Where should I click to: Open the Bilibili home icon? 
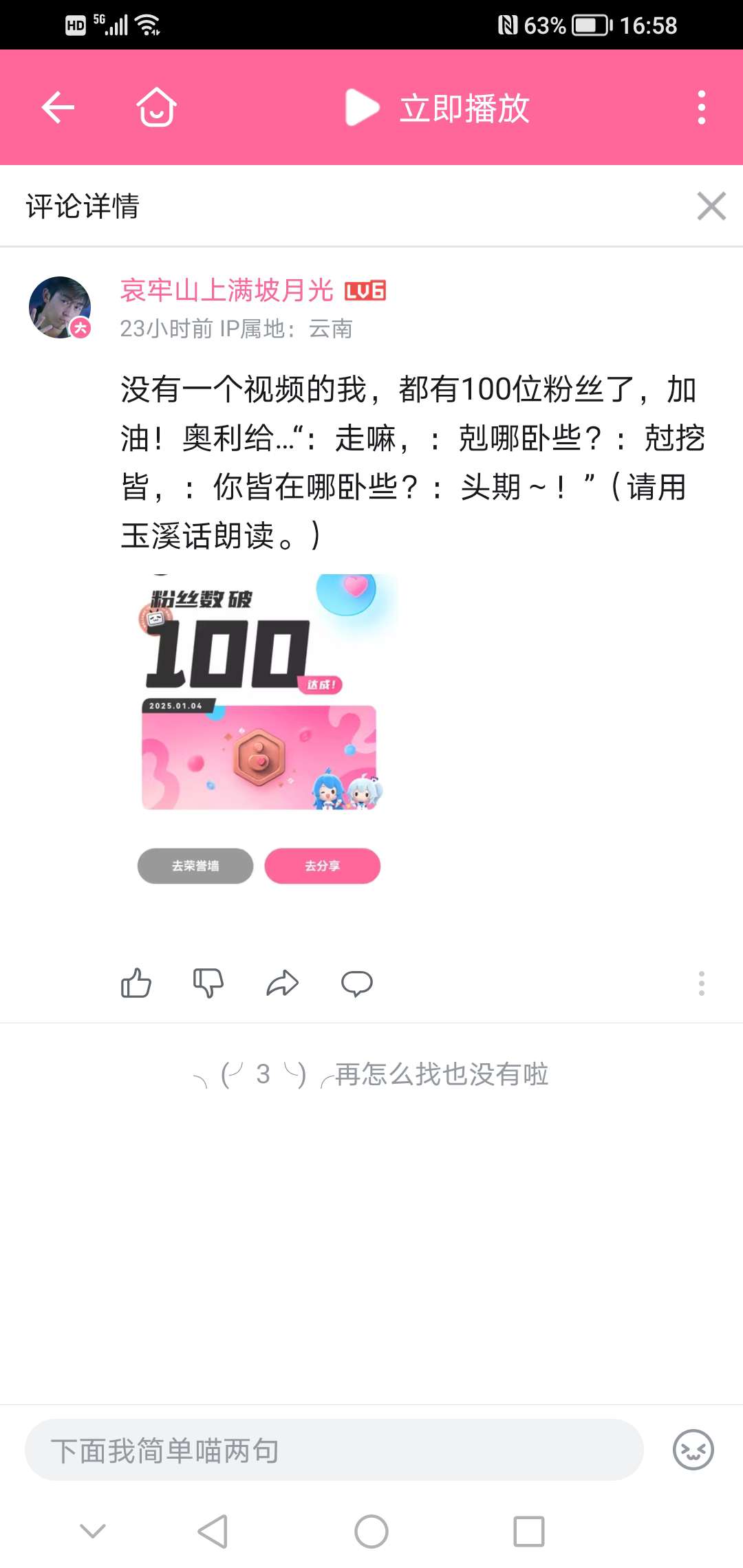(x=157, y=107)
